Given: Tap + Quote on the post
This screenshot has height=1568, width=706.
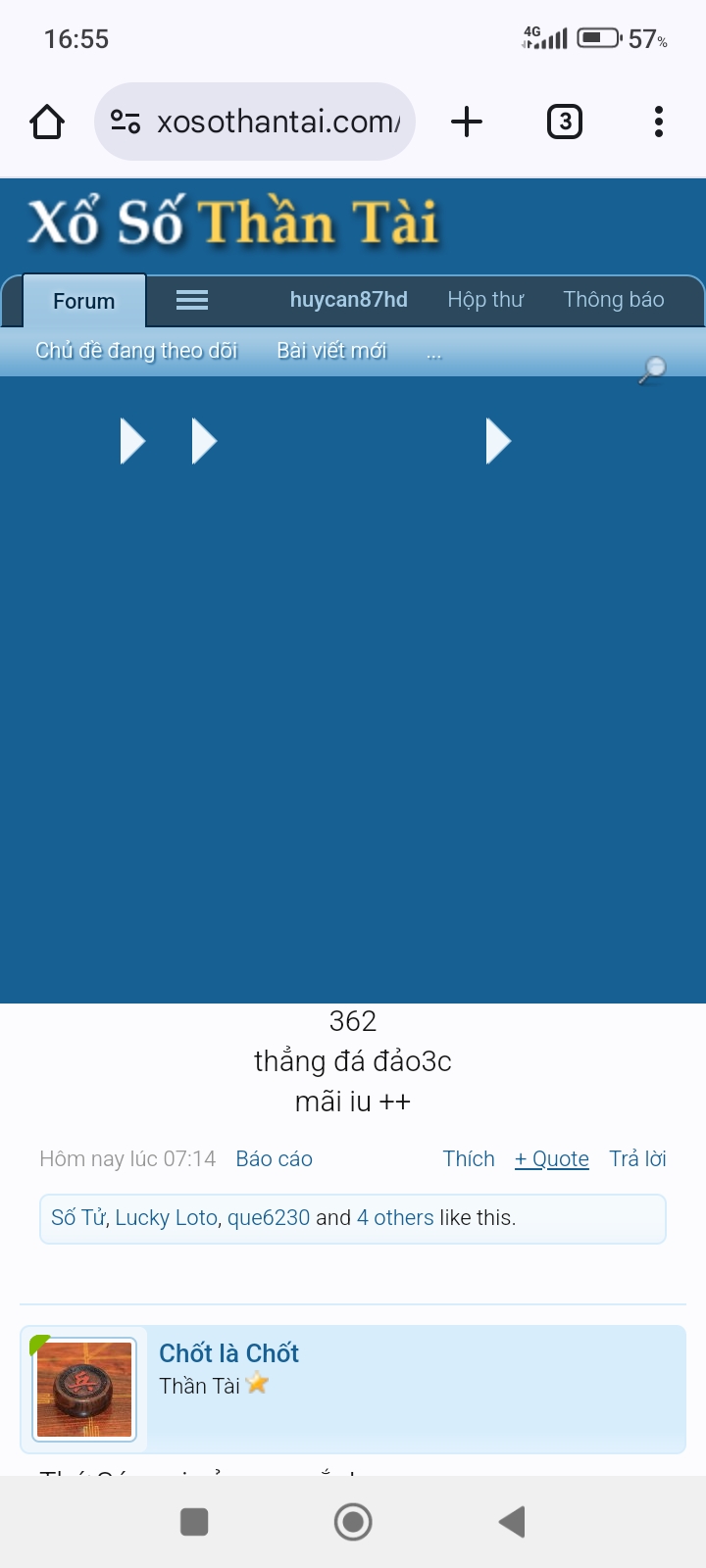Looking at the screenshot, I should point(552,1159).
